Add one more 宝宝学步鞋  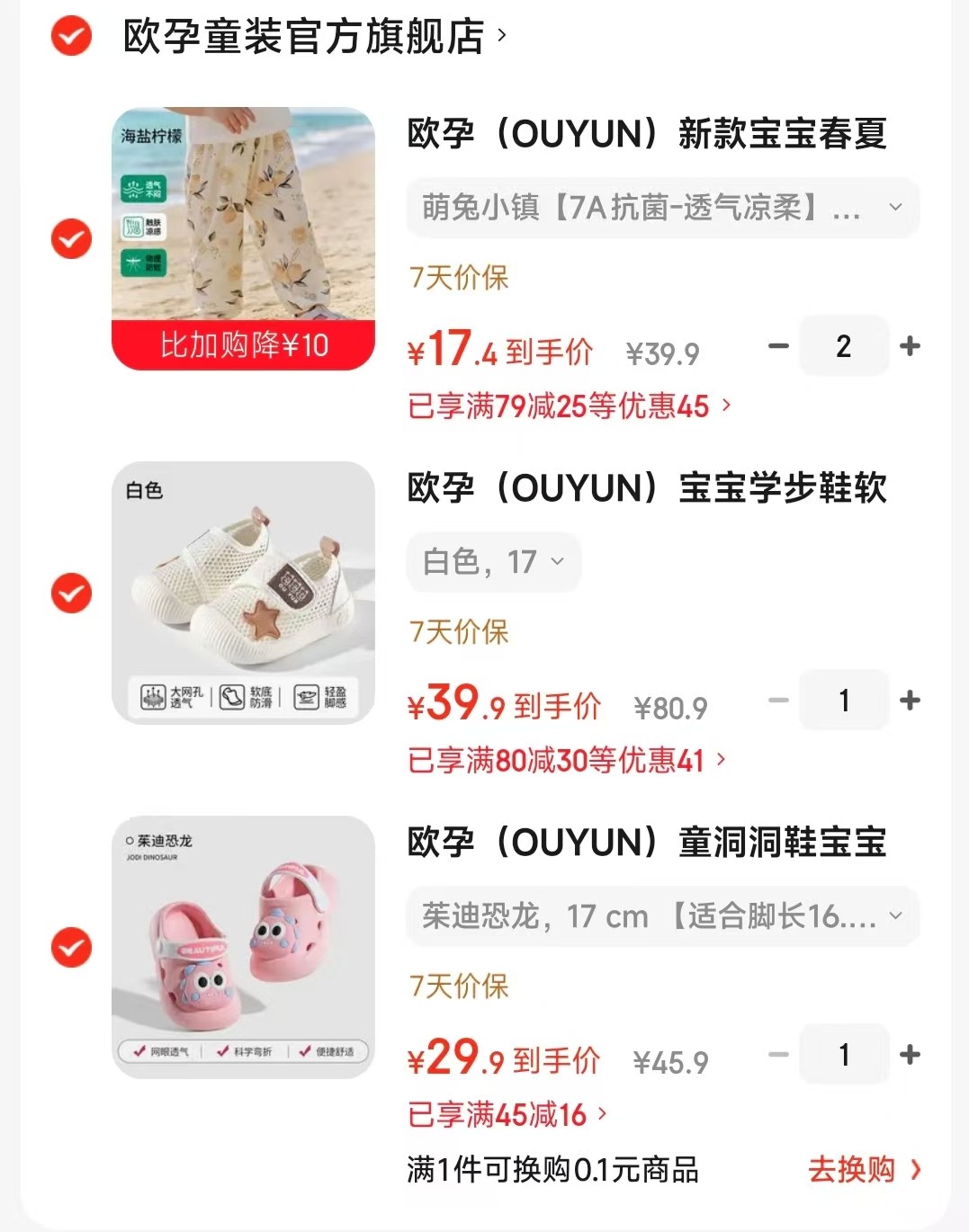point(910,701)
